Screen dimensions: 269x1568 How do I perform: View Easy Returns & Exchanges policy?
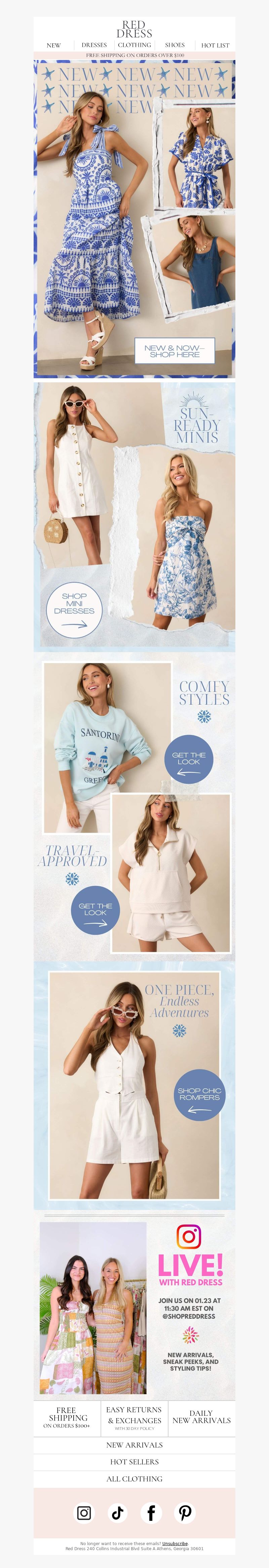(134, 1418)
